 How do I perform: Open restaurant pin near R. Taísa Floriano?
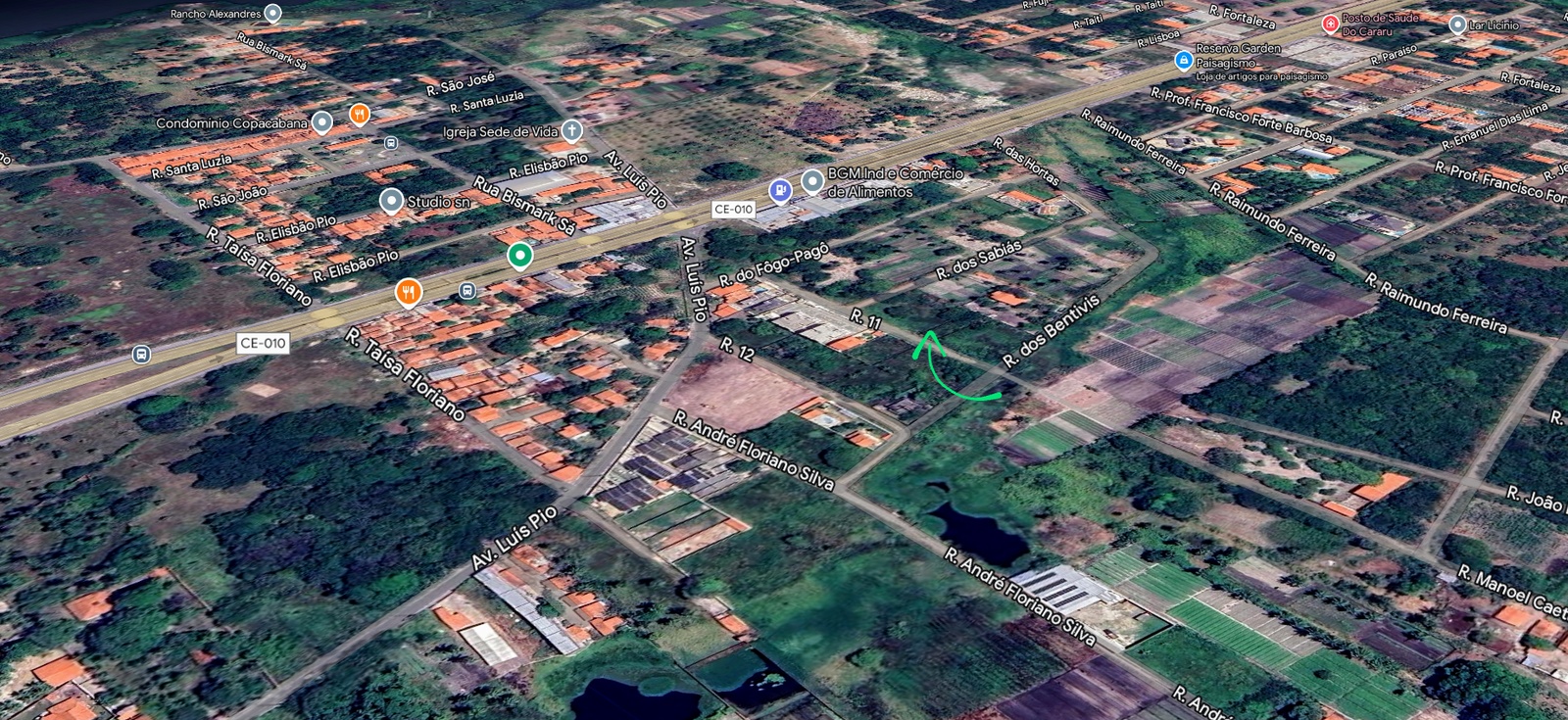click(x=409, y=291)
